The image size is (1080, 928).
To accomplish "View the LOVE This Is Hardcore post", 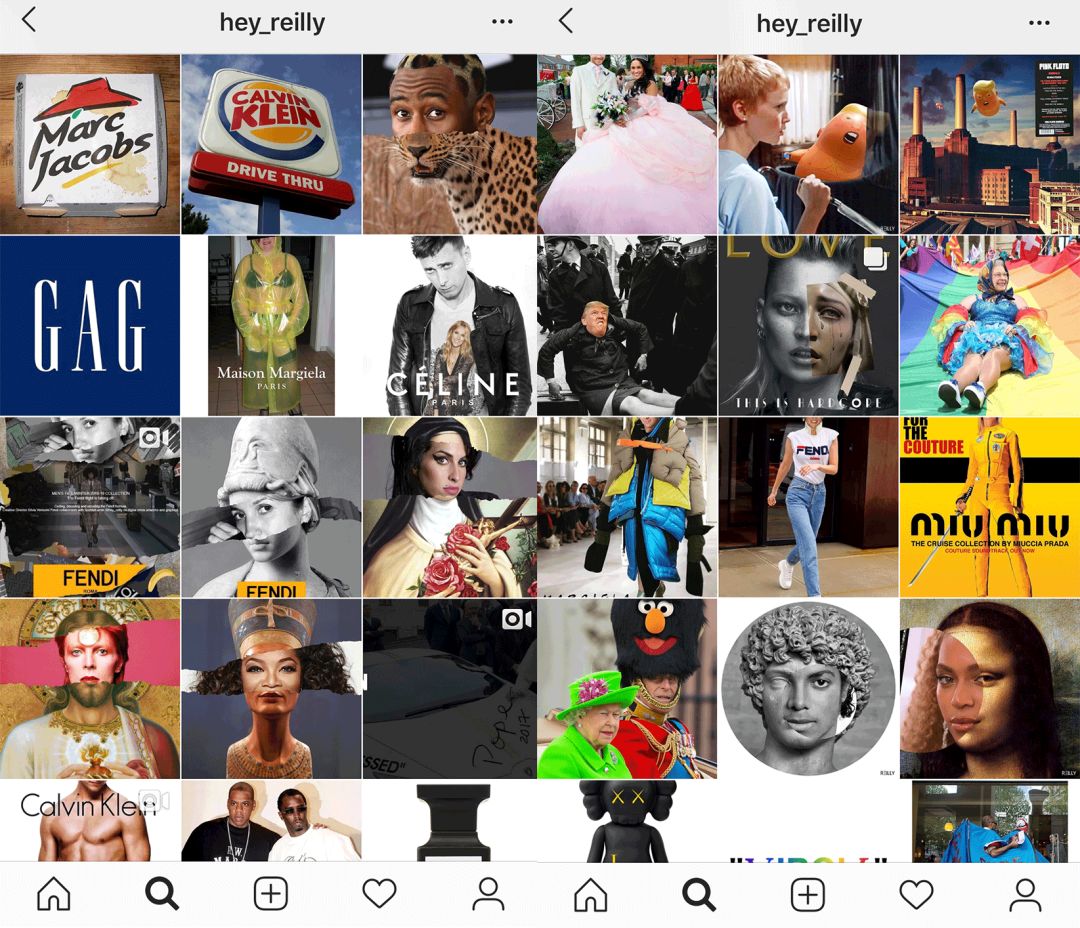I will pos(807,326).
